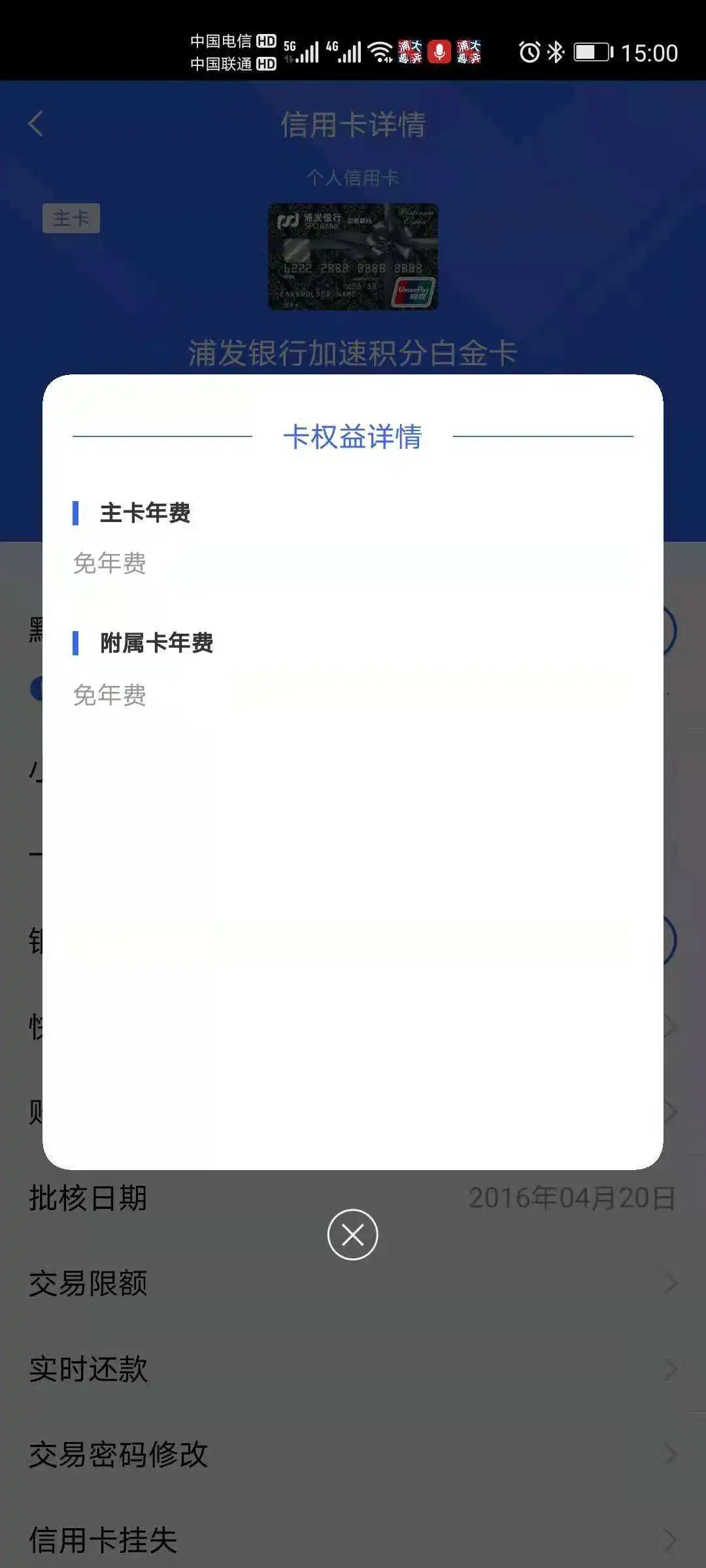Image resolution: width=706 pixels, height=1568 pixels.
Task: Close the 卡权益详情 popup with the X button
Action: click(x=353, y=1235)
